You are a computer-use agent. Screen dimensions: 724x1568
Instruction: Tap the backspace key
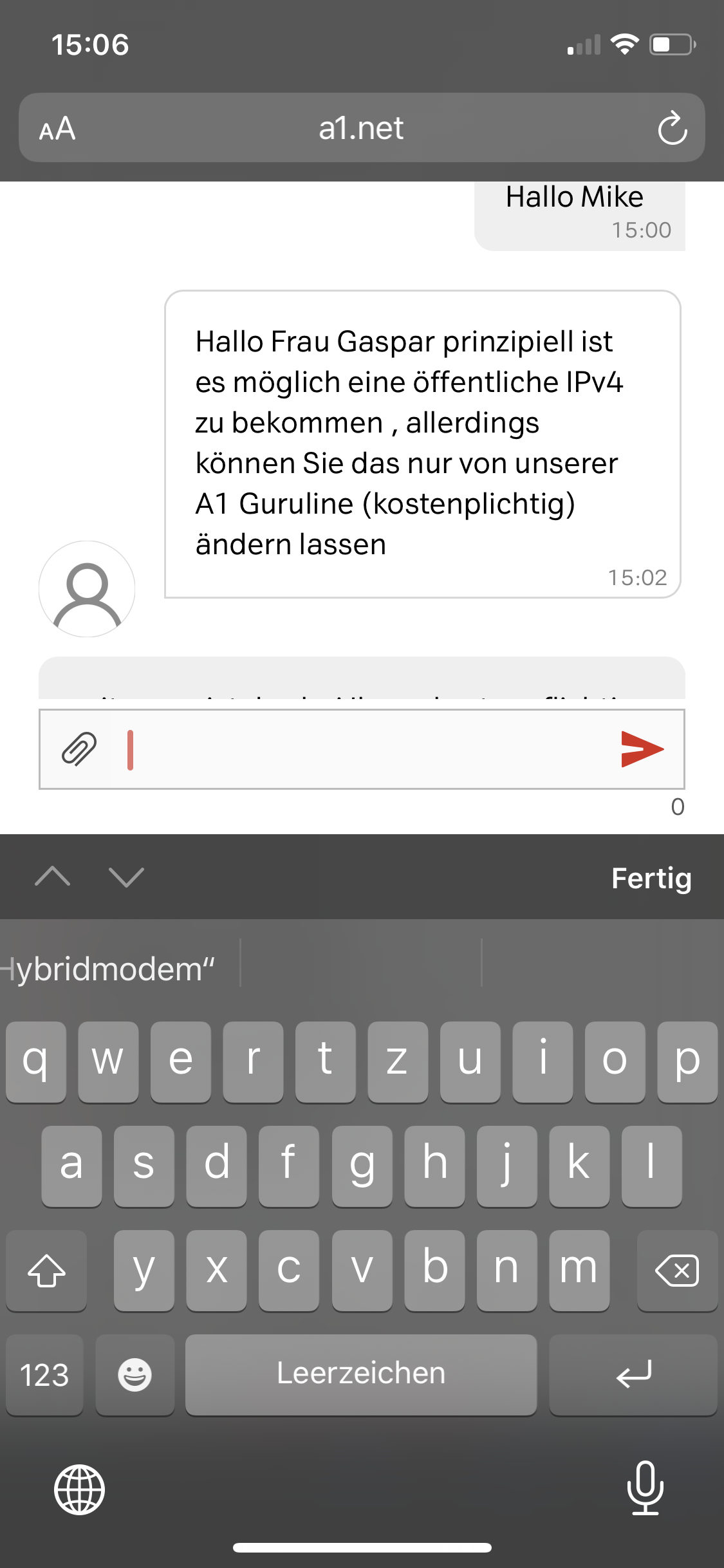[x=677, y=1271]
